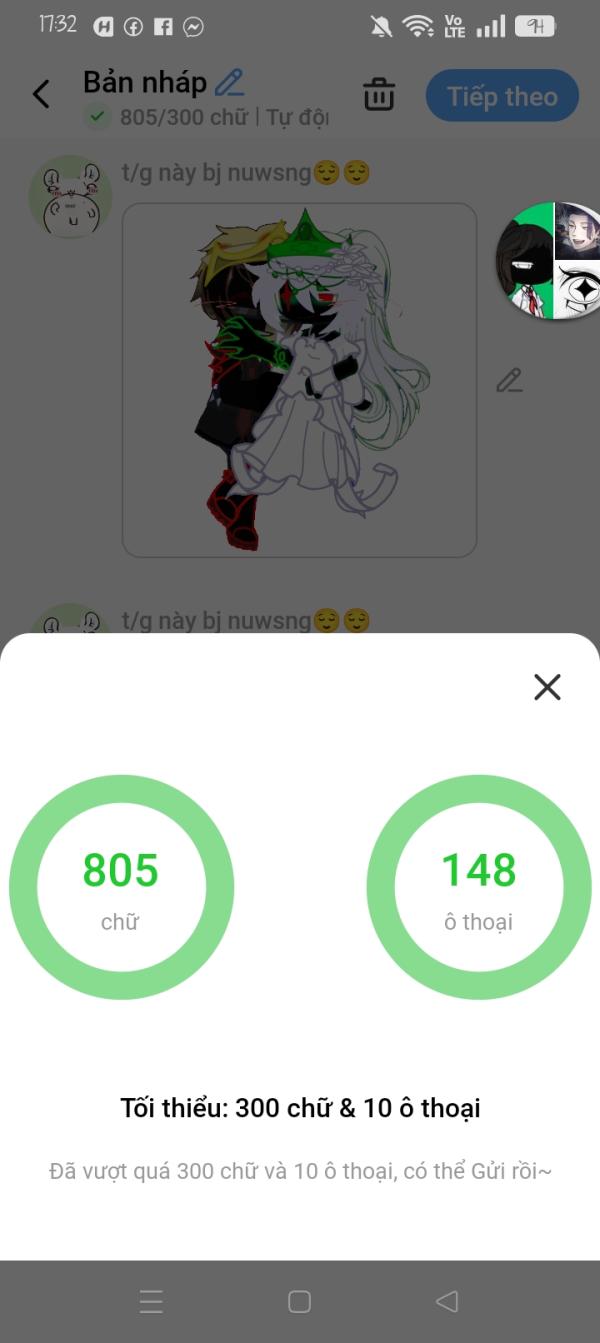Edit the image bubble with the pencil icon
This screenshot has height=1343, width=600.
tap(509, 380)
